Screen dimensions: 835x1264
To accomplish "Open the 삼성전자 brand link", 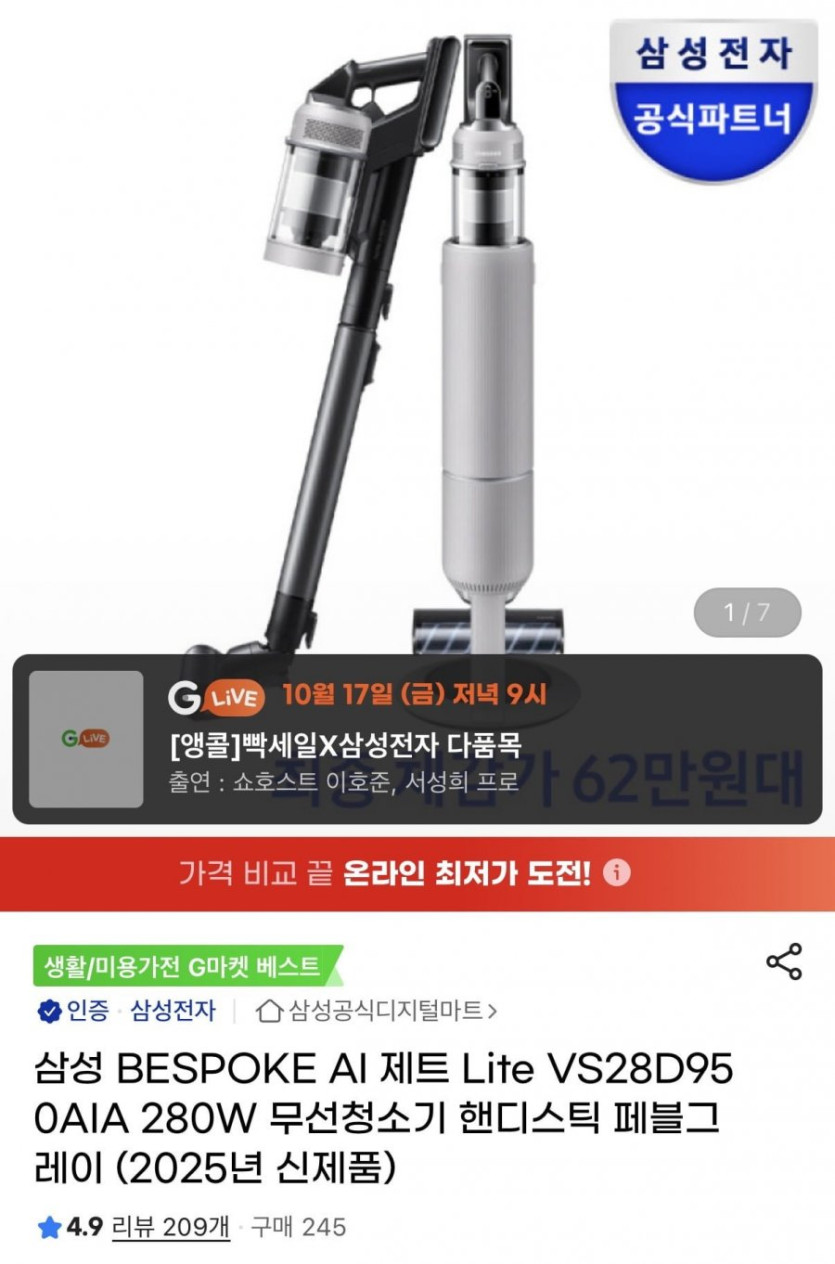I will tap(173, 1010).
